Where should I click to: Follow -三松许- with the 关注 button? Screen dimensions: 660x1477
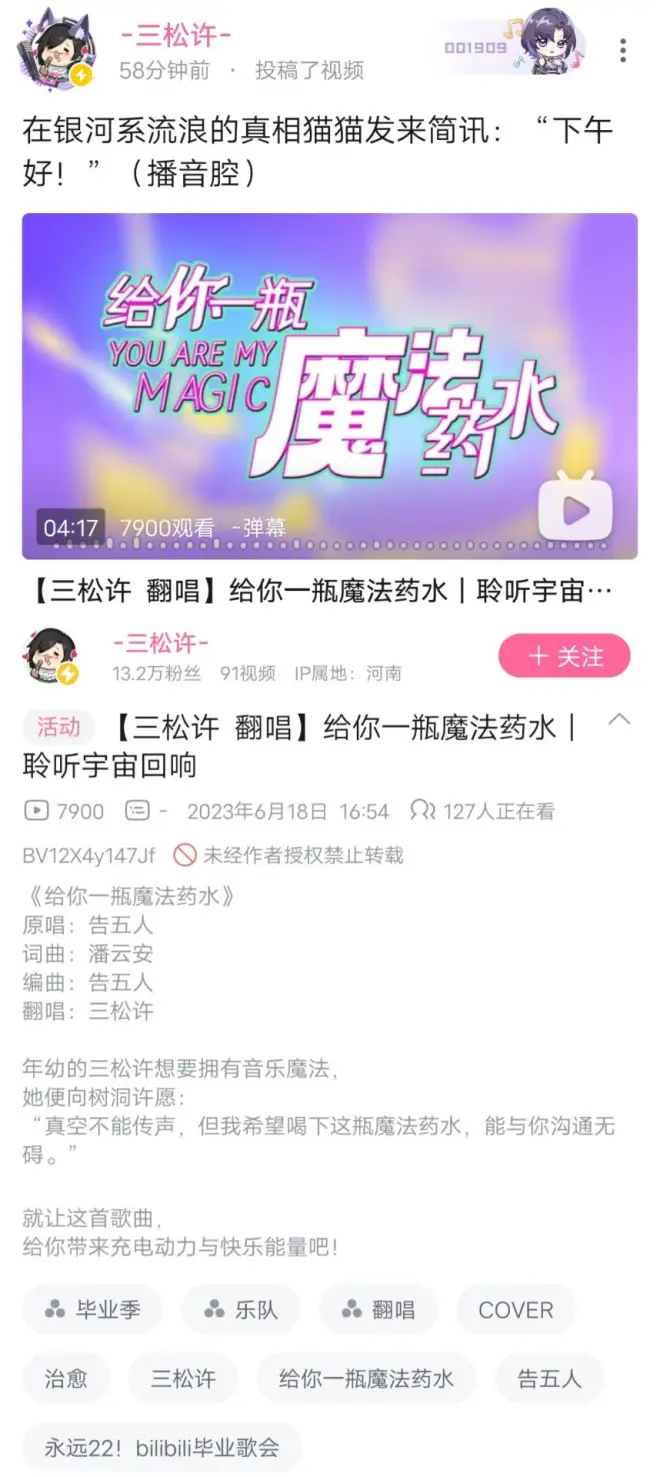pyautogui.click(x=564, y=656)
